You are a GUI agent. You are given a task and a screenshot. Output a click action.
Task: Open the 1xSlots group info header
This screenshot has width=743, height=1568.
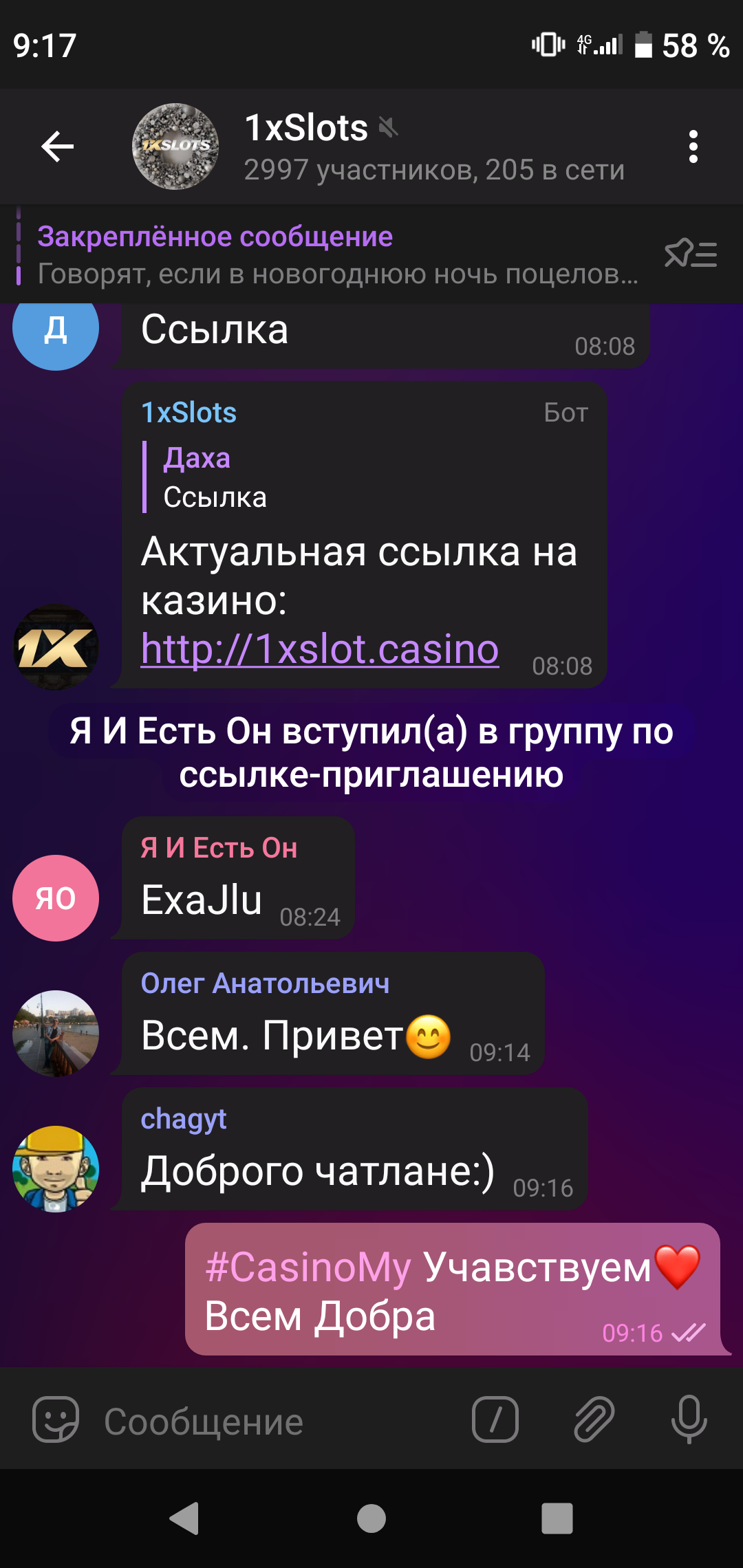[x=433, y=147]
